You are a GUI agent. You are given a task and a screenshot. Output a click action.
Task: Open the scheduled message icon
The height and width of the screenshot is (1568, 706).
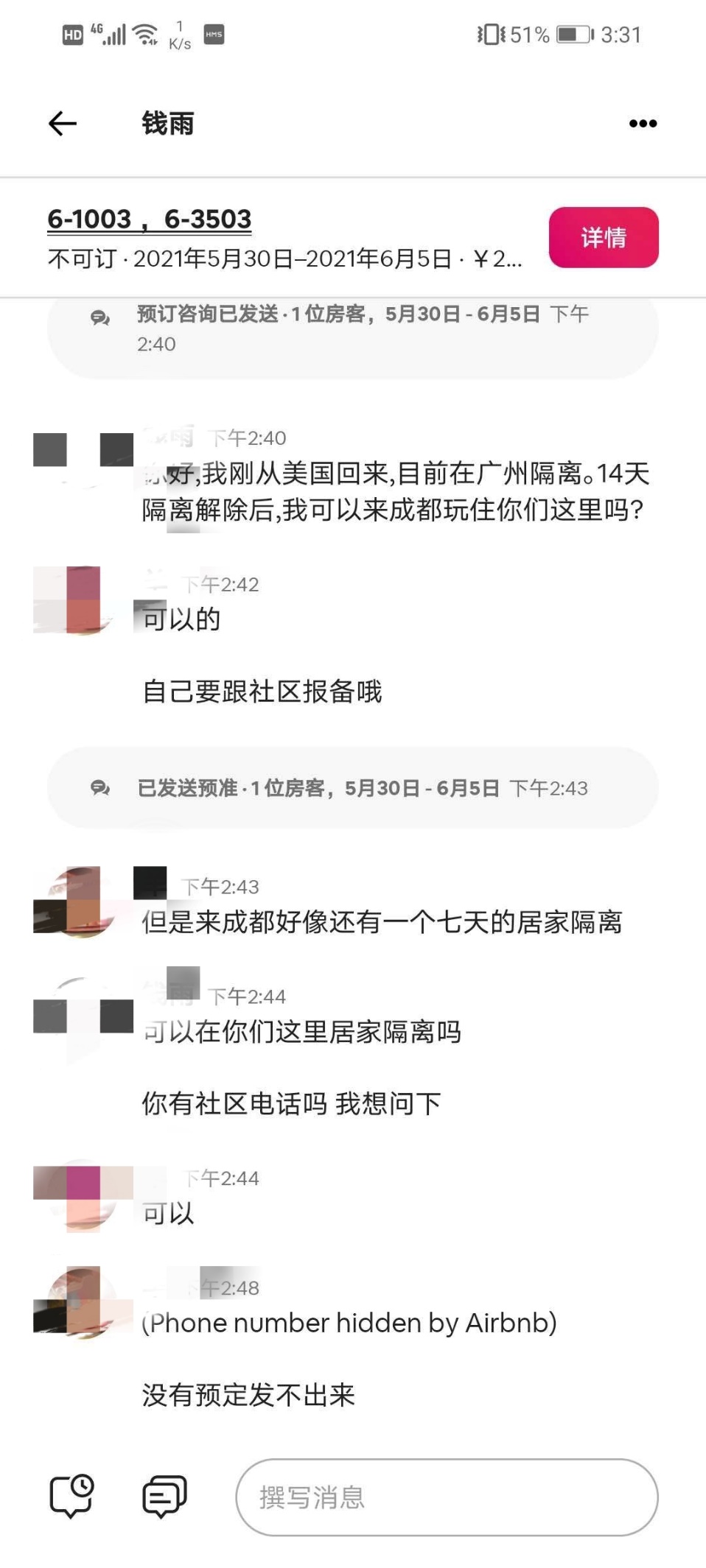pyautogui.click(x=71, y=1495)
